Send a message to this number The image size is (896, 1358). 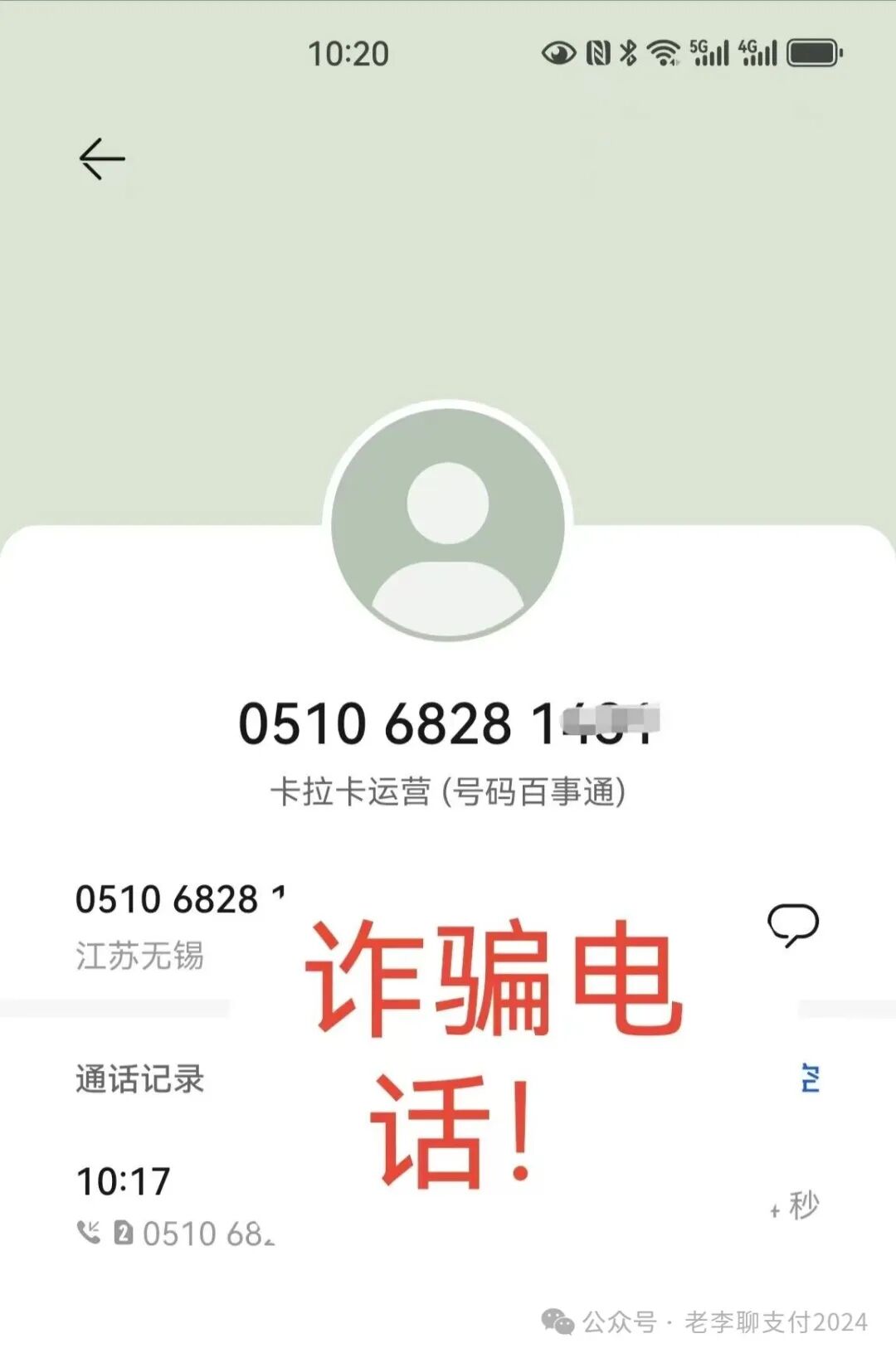pos(792,924)
